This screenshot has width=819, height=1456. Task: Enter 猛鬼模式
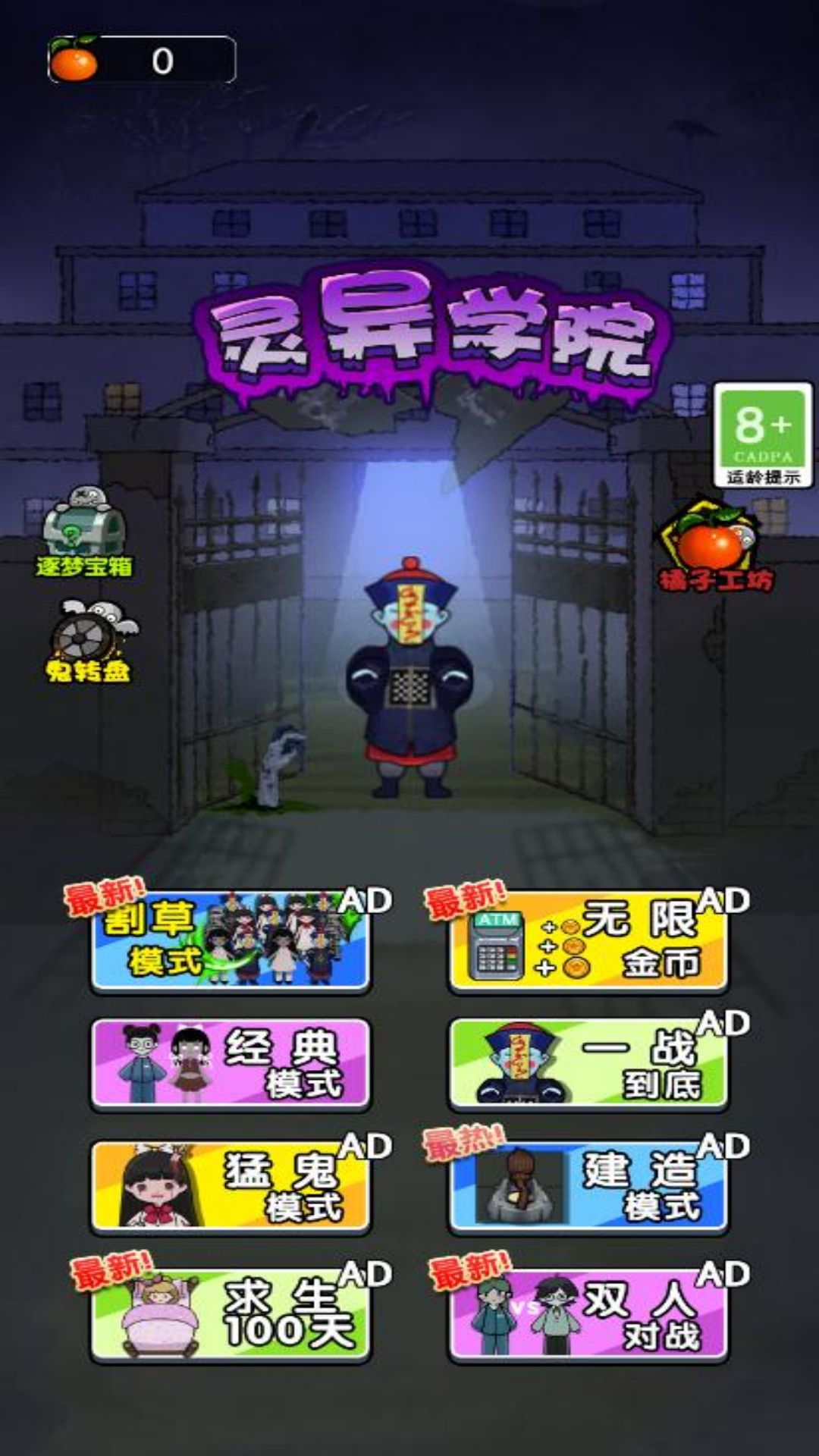point(231,1186)
